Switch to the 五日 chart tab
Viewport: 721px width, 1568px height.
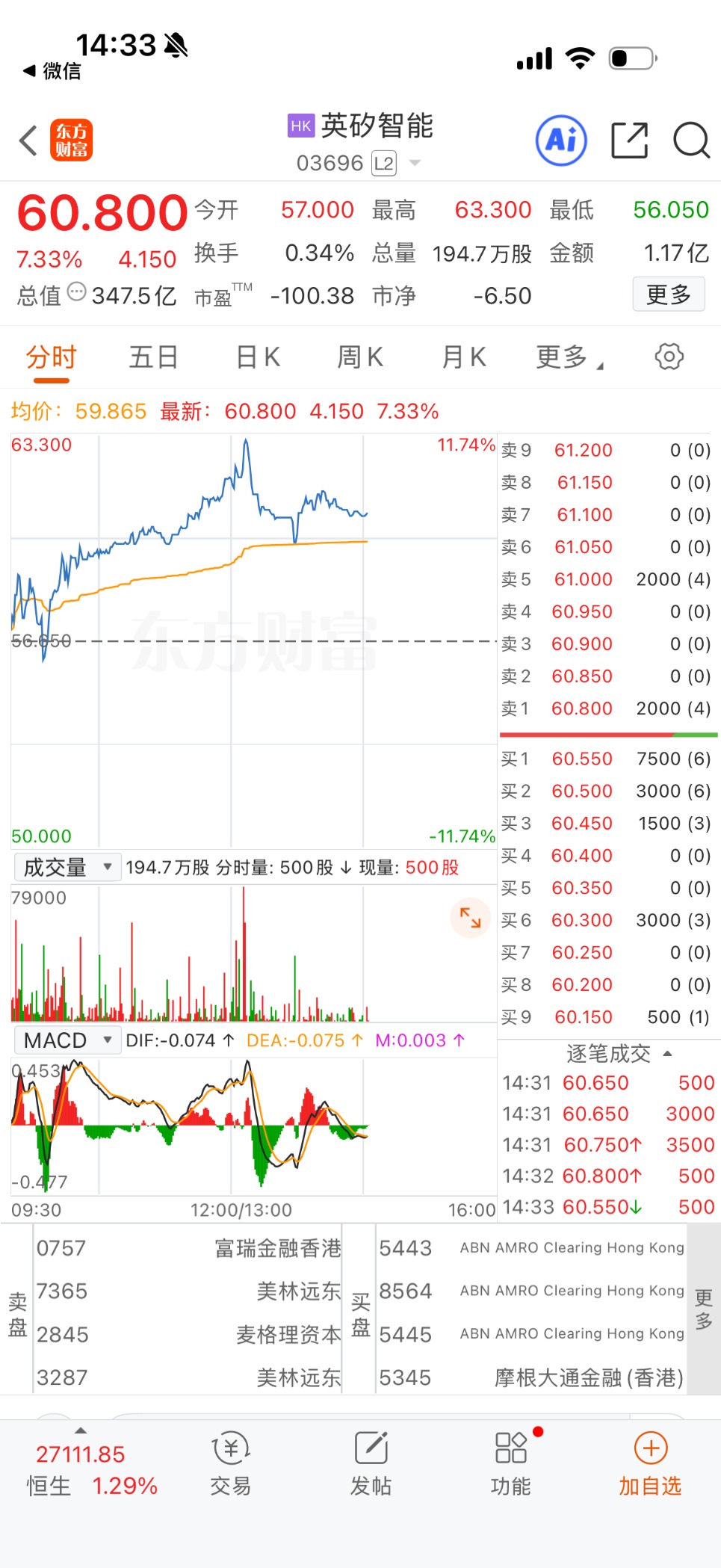tap(153, 357)
